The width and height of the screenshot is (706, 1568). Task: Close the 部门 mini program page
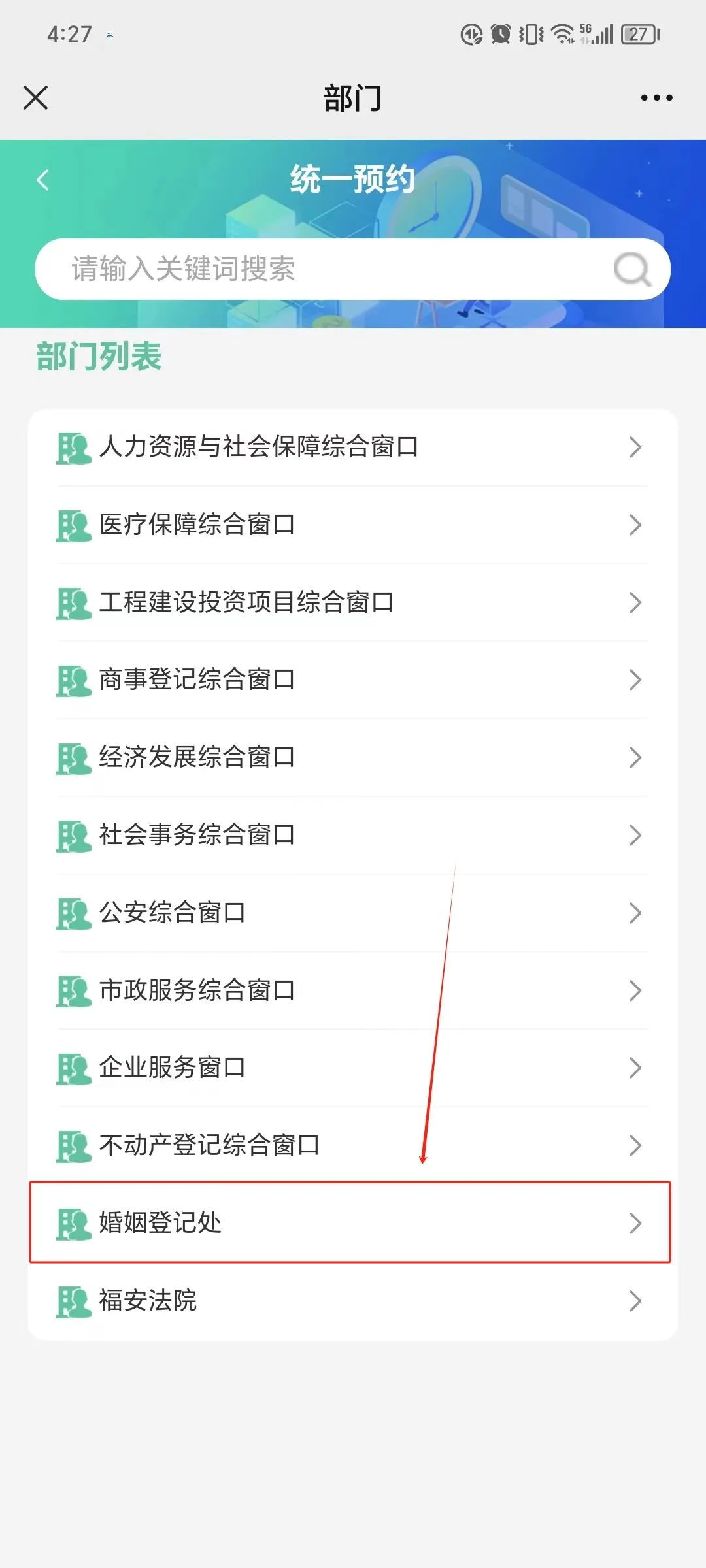click(35, 98)
